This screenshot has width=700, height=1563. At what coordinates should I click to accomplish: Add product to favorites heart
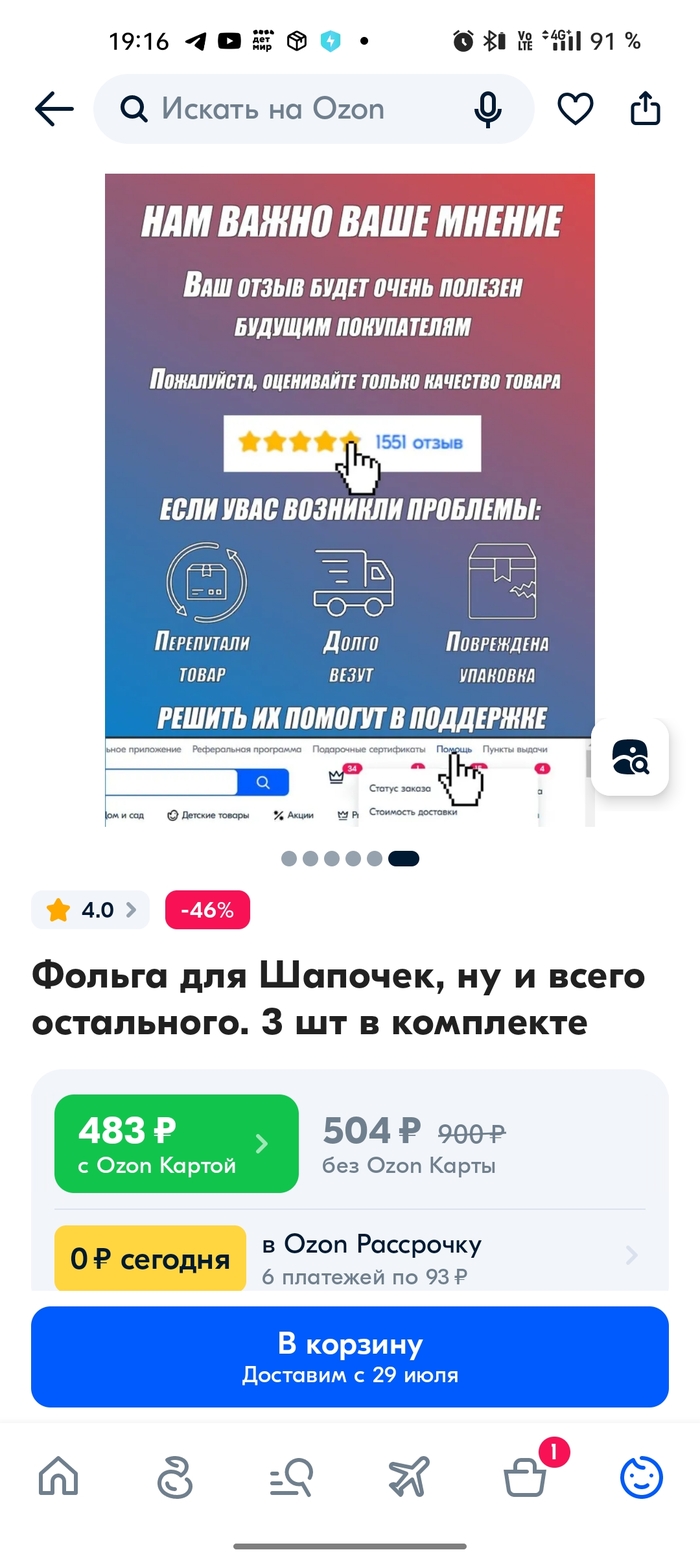click(575, 109)
